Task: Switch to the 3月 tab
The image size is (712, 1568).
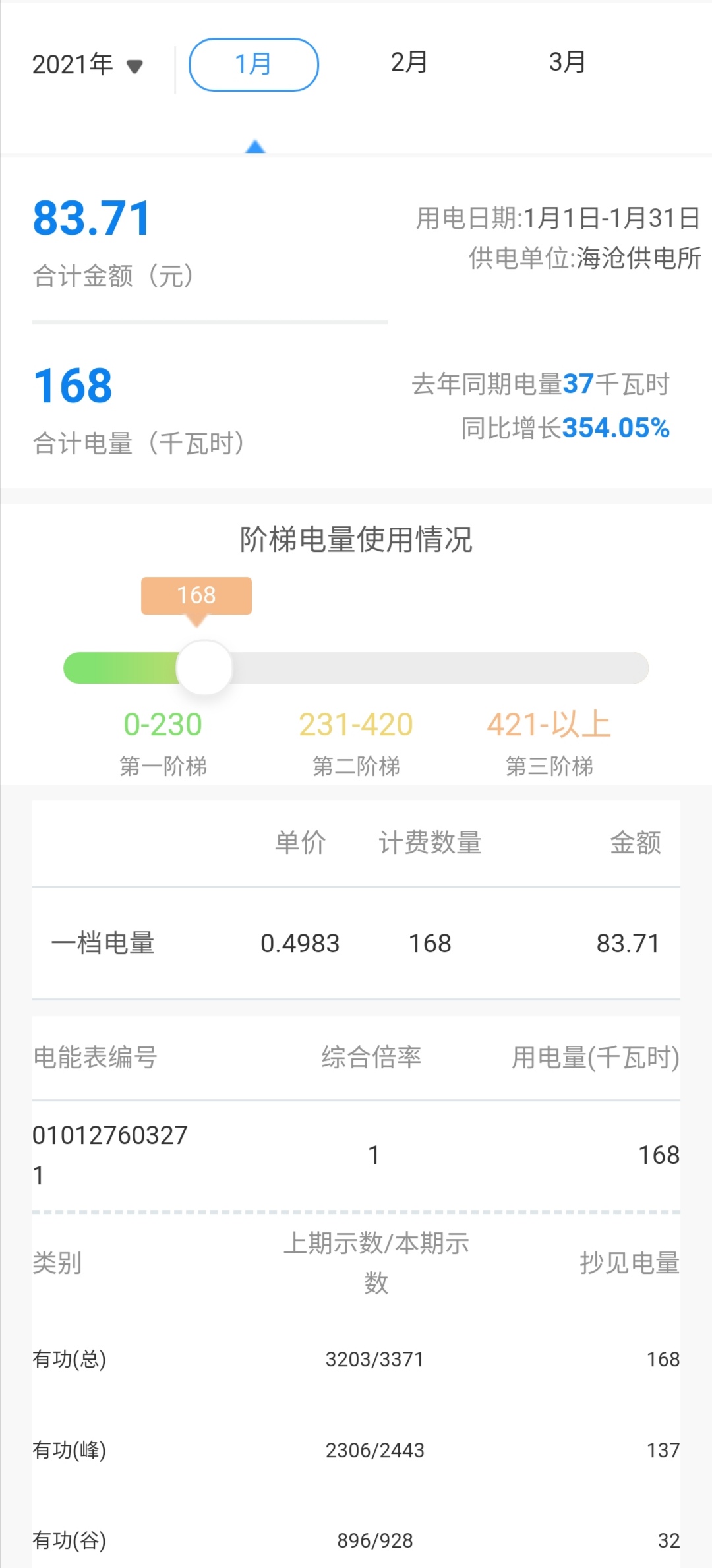Action: [567, 63]
